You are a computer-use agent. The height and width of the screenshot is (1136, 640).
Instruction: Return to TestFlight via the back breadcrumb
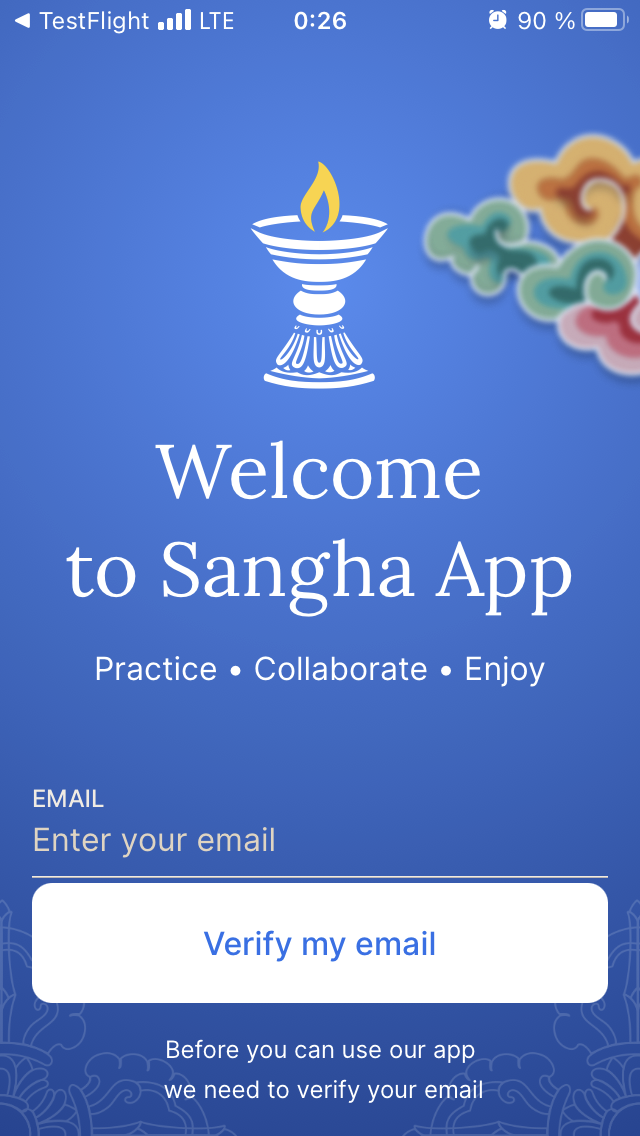[82, 20]
